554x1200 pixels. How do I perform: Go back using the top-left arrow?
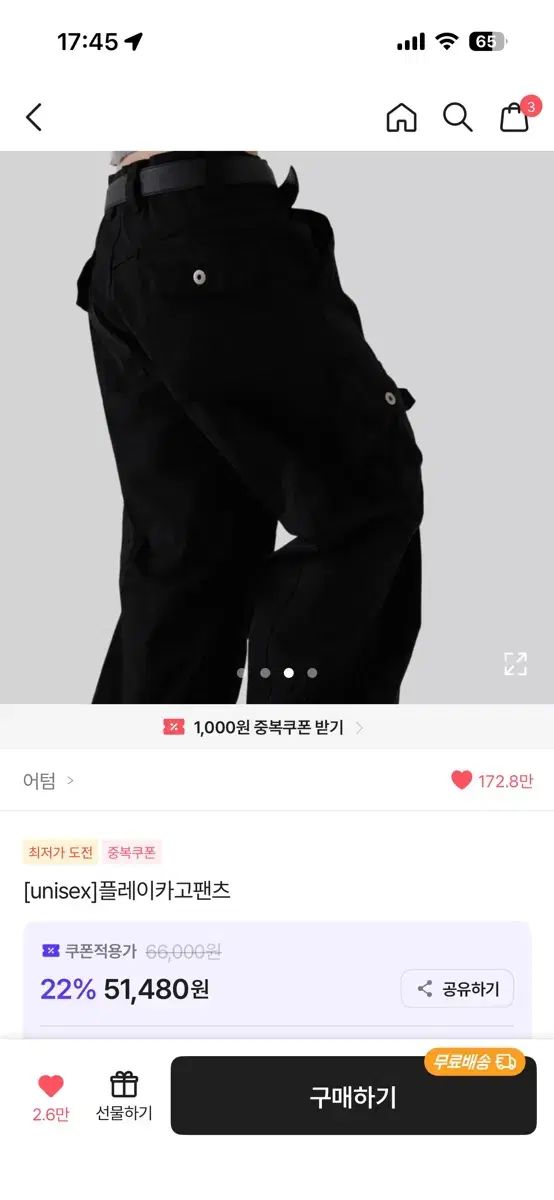[x=34, y=117]
